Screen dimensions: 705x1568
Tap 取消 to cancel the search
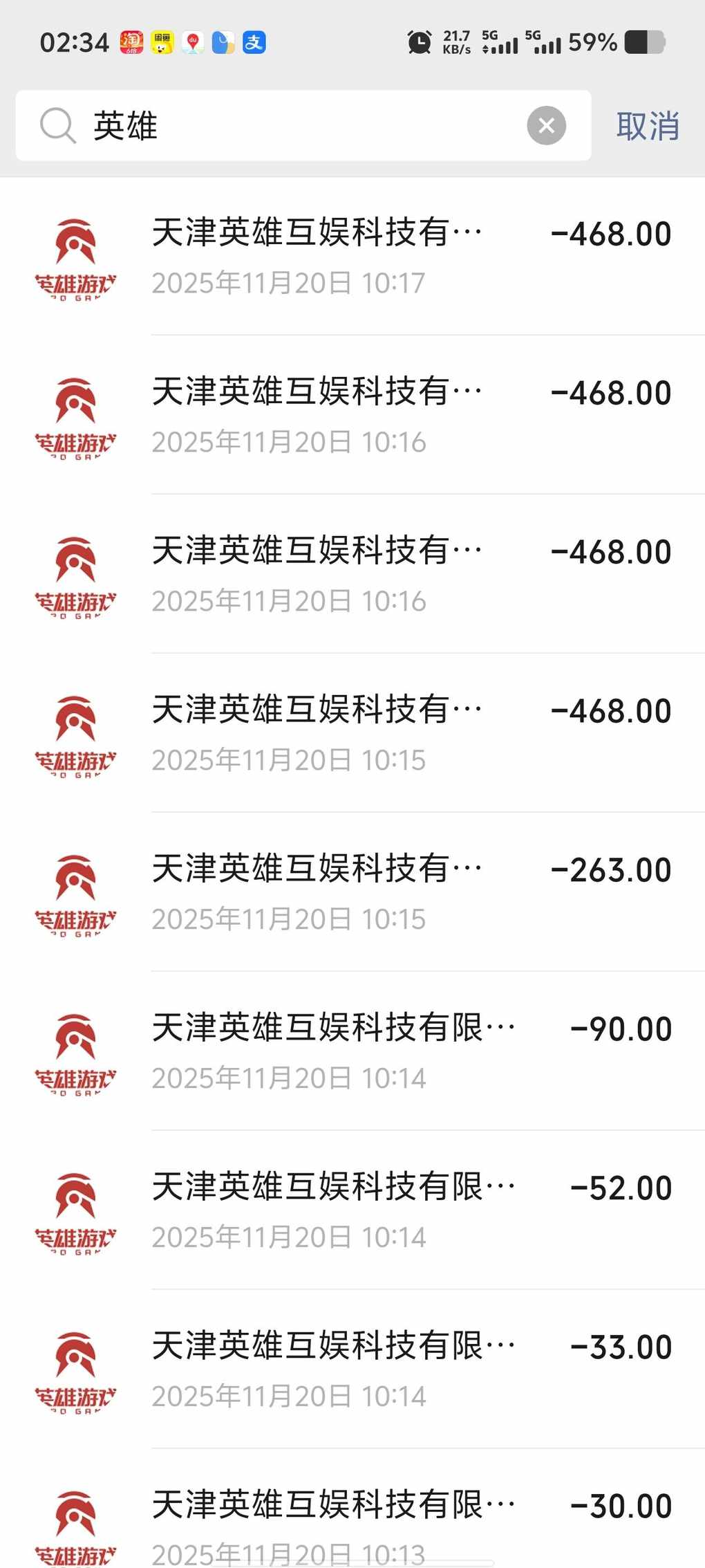[648, 126]
